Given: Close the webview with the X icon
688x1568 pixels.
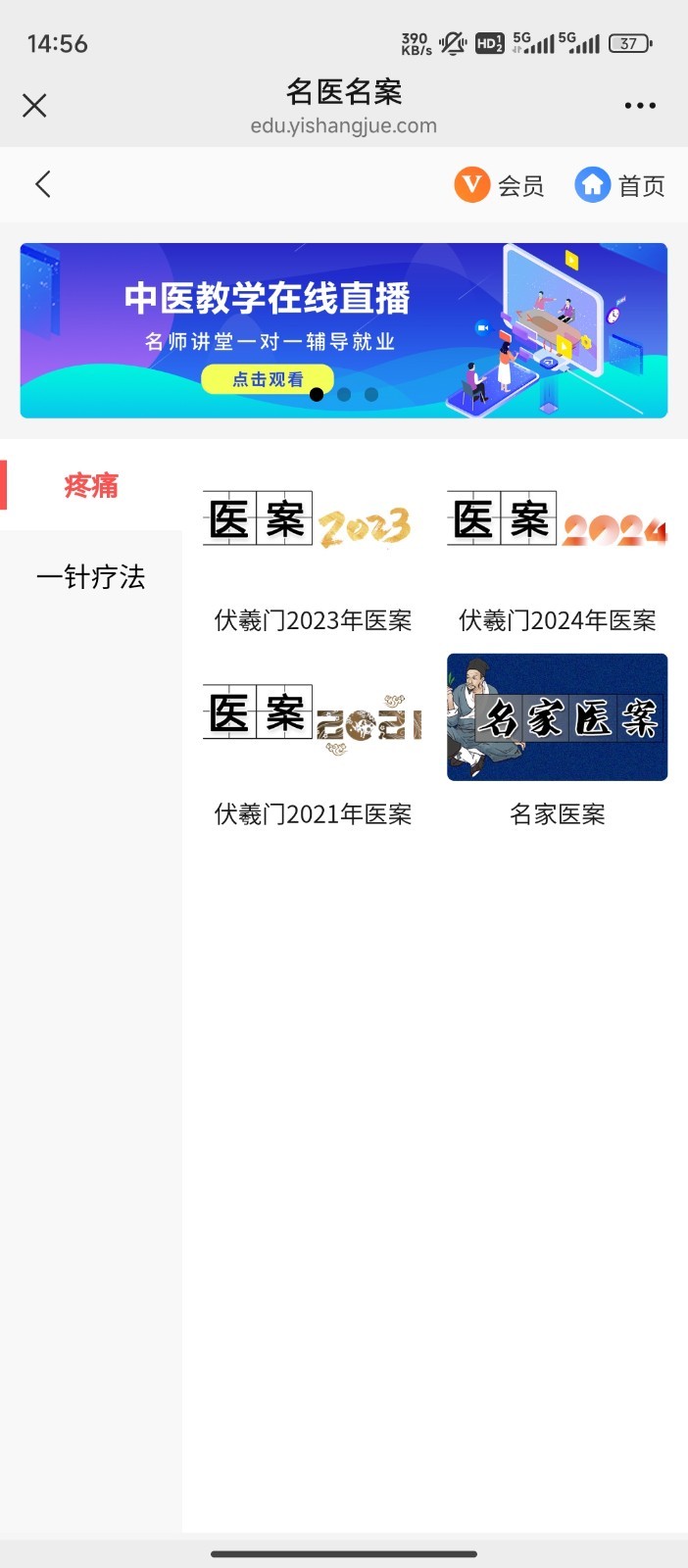Looking at the screenshot, I should pos(34,106).
